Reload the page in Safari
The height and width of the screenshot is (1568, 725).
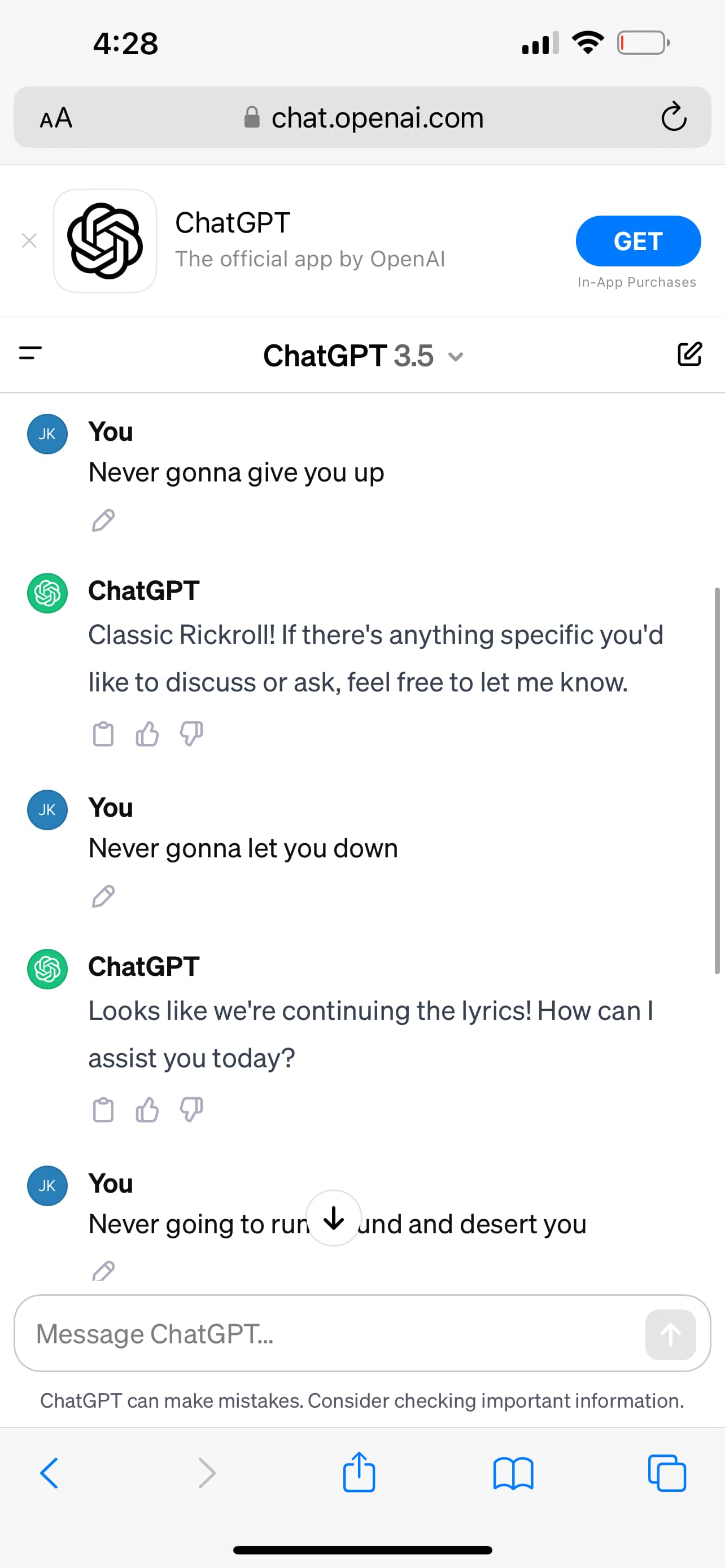click(673, 117)
